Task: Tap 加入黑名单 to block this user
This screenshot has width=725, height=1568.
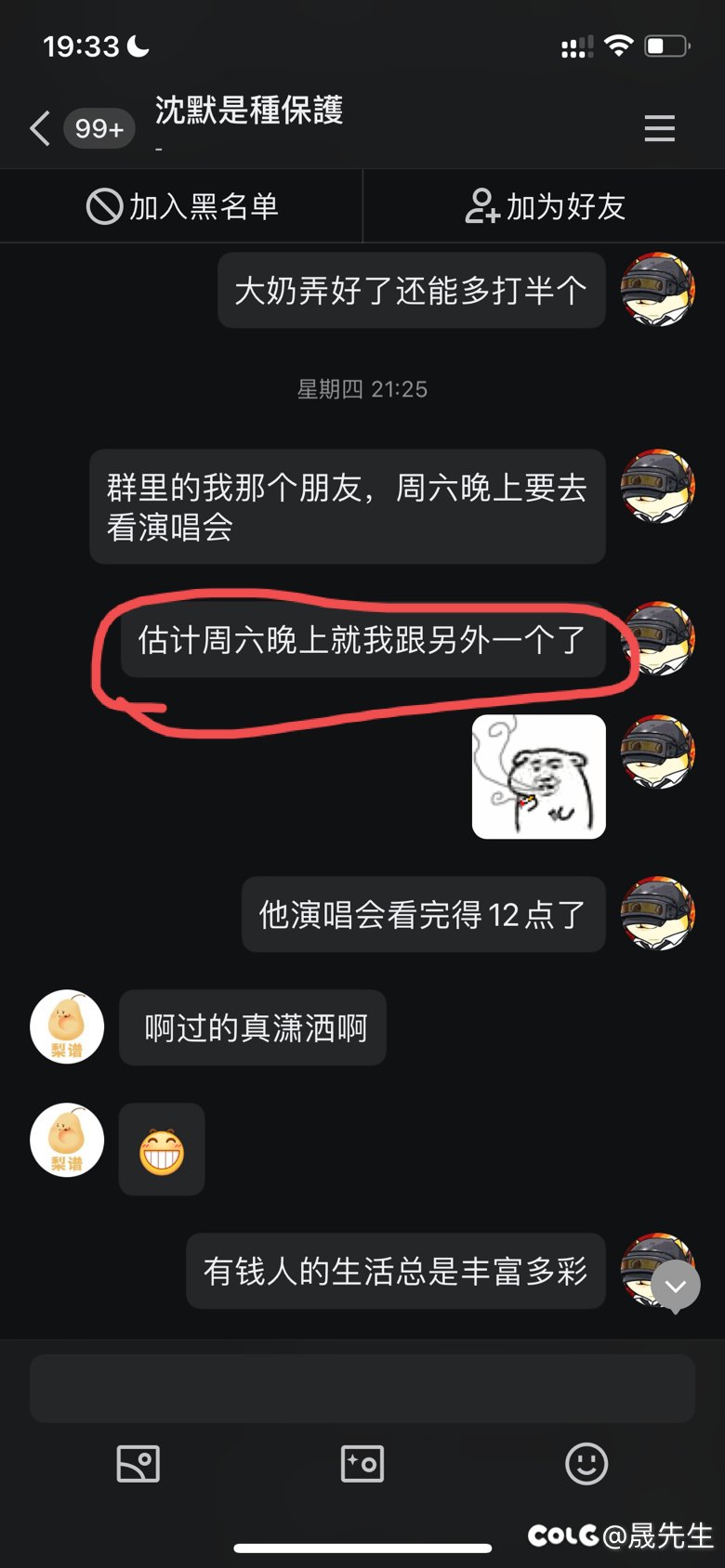Action: 181,206
